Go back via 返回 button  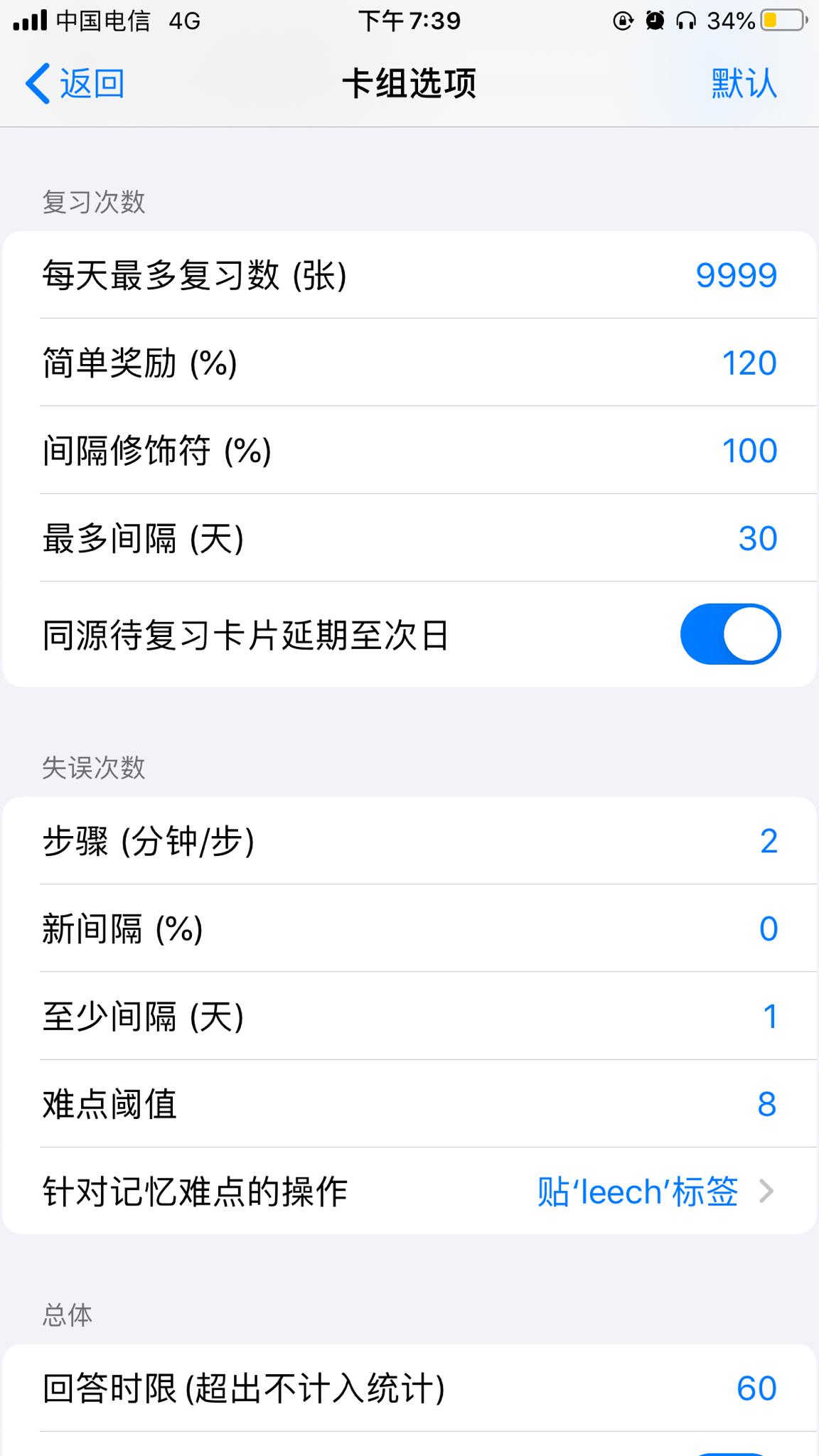(75, 84)
